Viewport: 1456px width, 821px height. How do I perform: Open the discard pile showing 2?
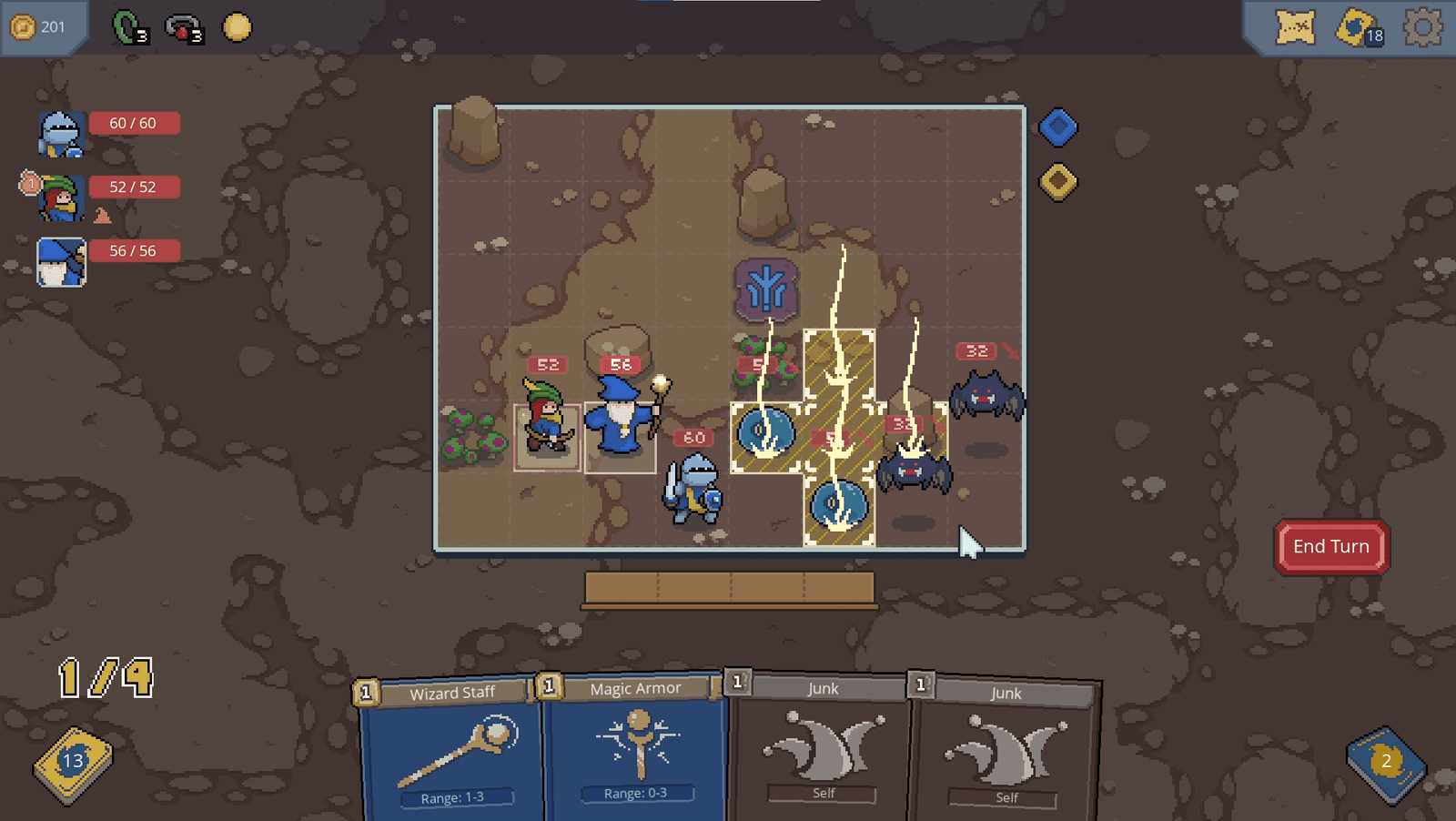(1385, 763)
